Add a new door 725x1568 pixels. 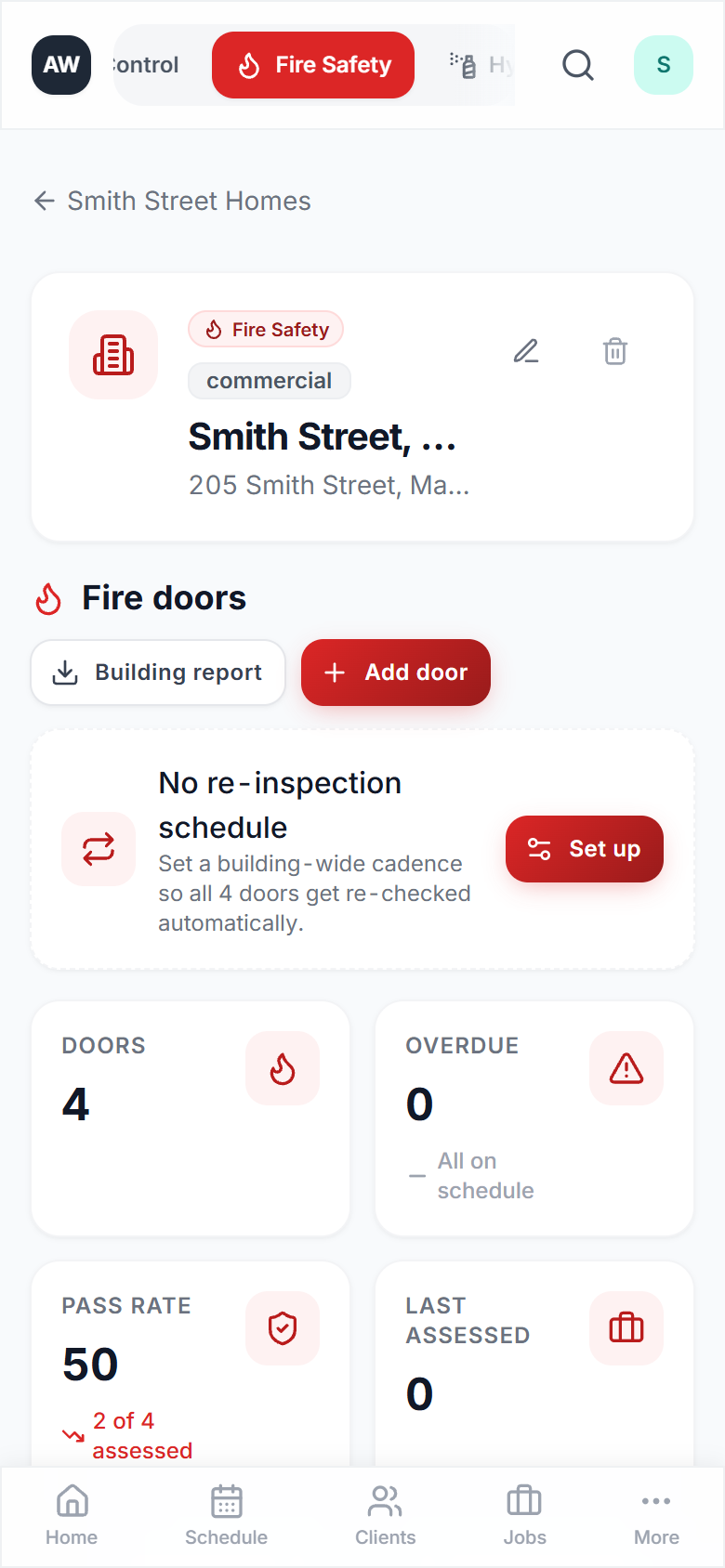pyautogui.click(x=395, y=672)
